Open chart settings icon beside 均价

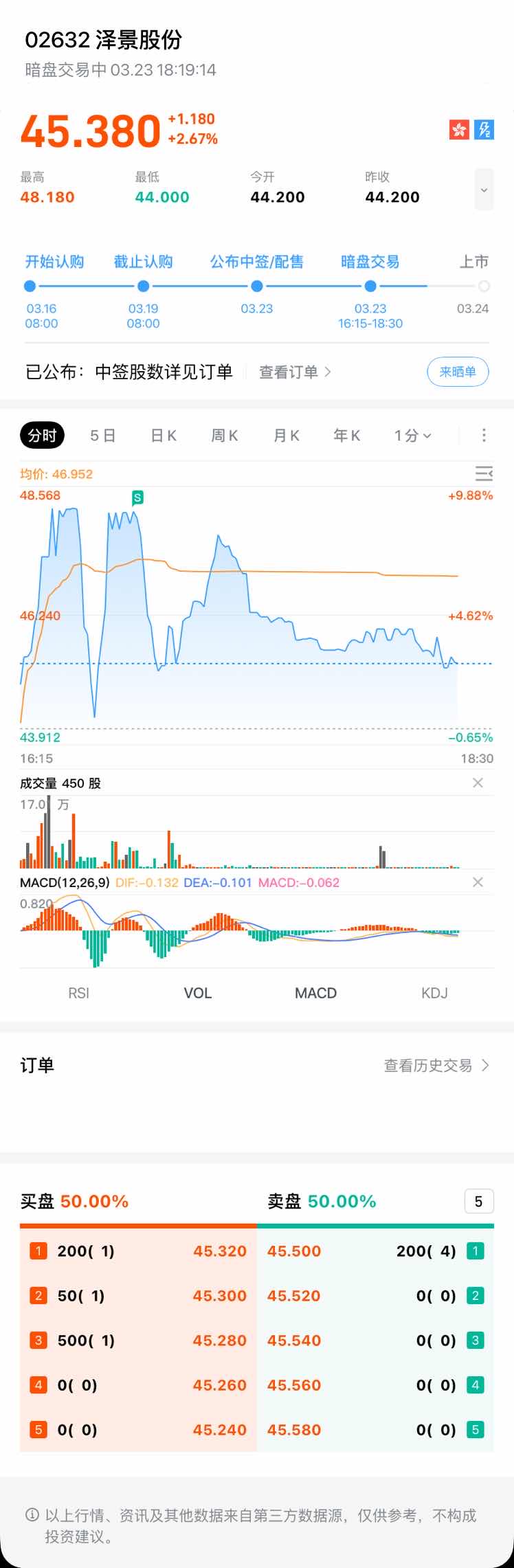pyautogui.click(x=484, y=473)
